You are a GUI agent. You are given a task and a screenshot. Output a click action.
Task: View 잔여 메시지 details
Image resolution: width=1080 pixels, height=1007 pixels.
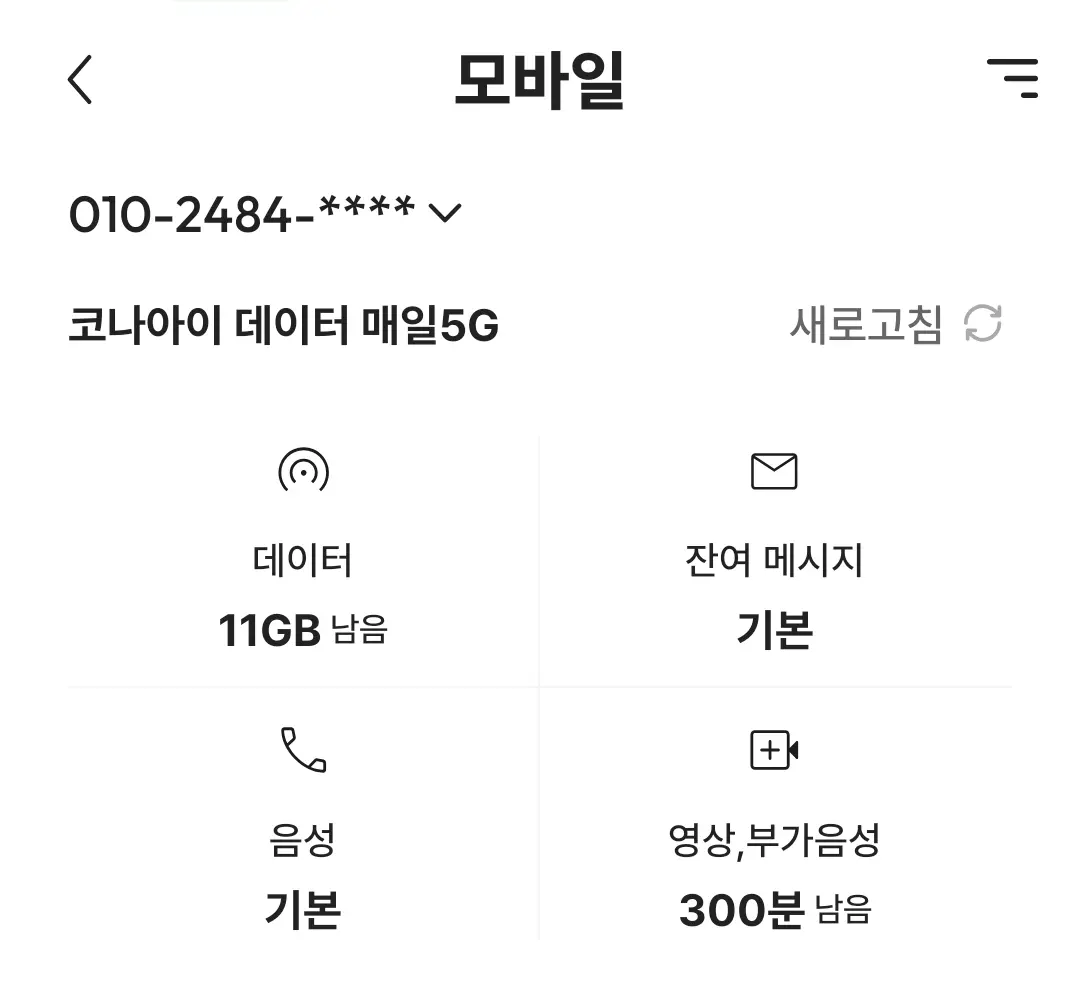774,559
